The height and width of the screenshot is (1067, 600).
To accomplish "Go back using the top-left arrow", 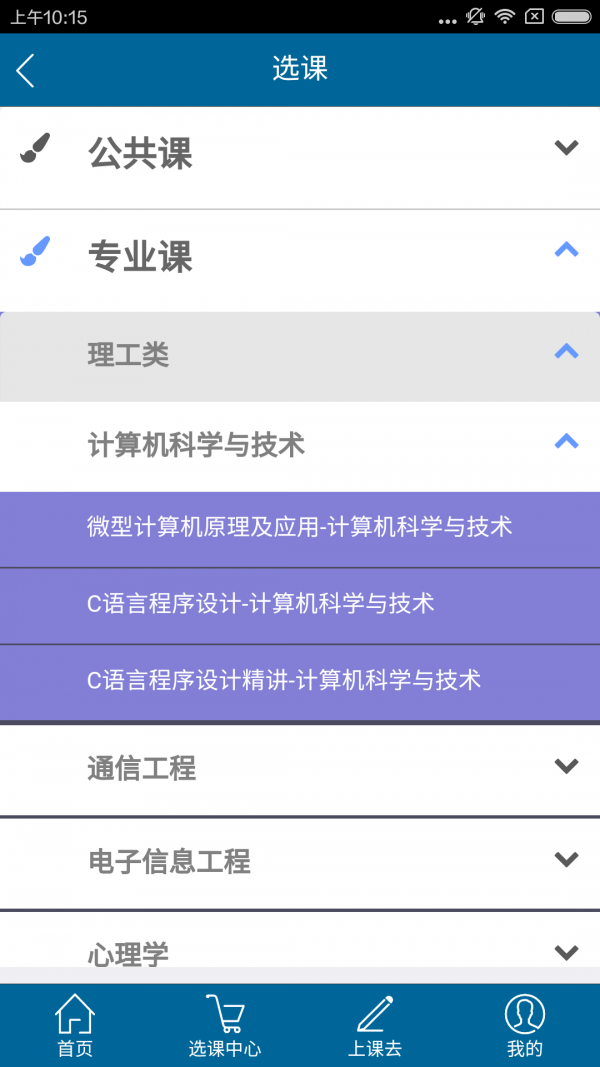I will point(26,69).
